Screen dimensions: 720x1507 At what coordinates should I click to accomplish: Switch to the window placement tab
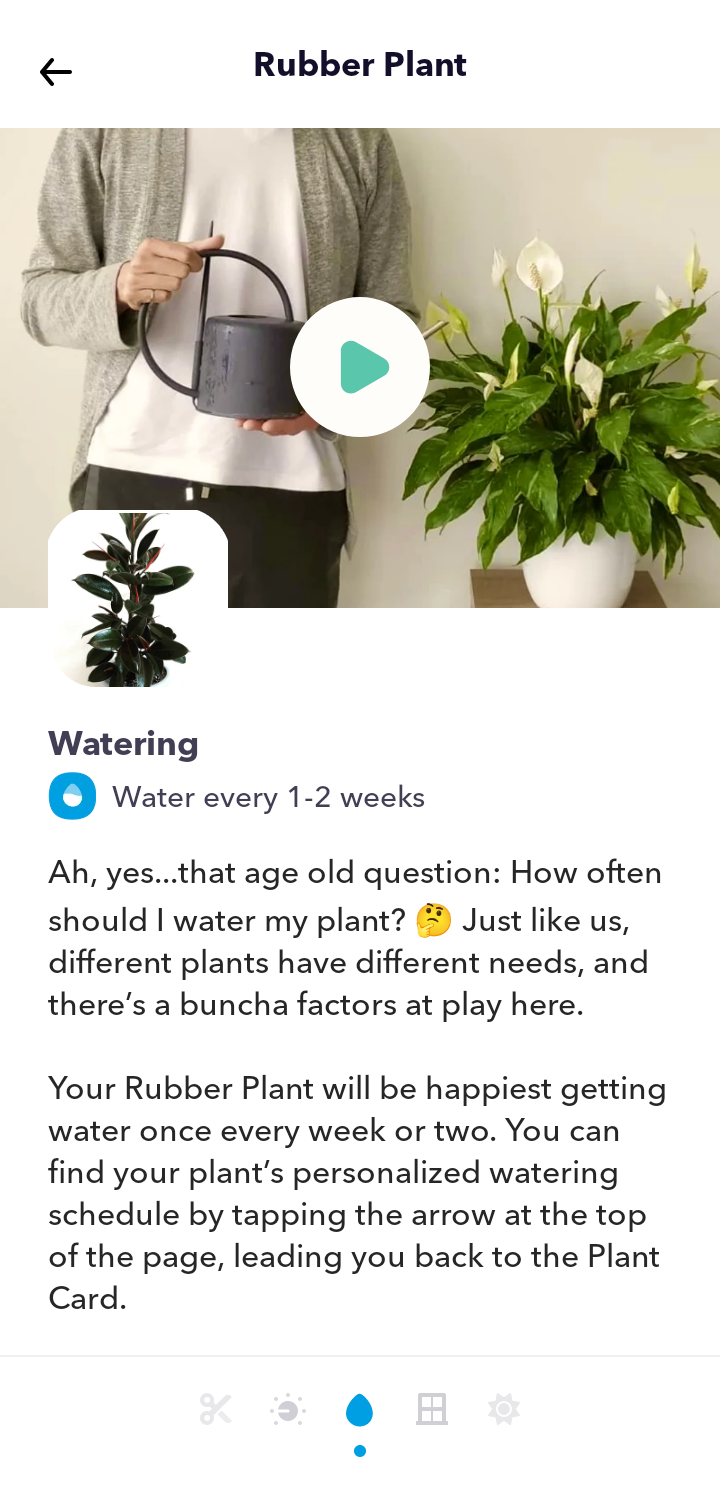click(432, 1410)
